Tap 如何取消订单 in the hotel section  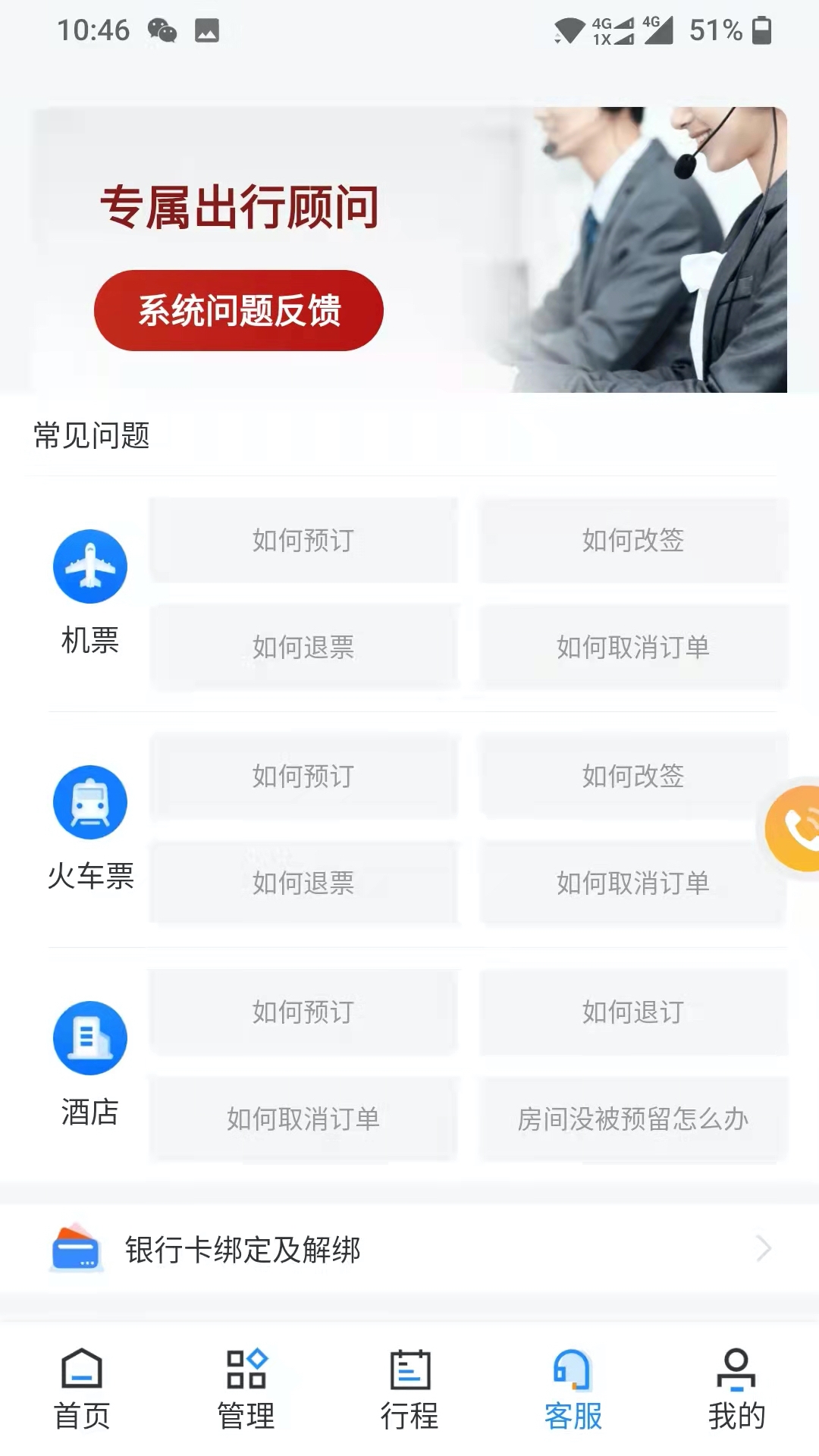pos(303,1118)
